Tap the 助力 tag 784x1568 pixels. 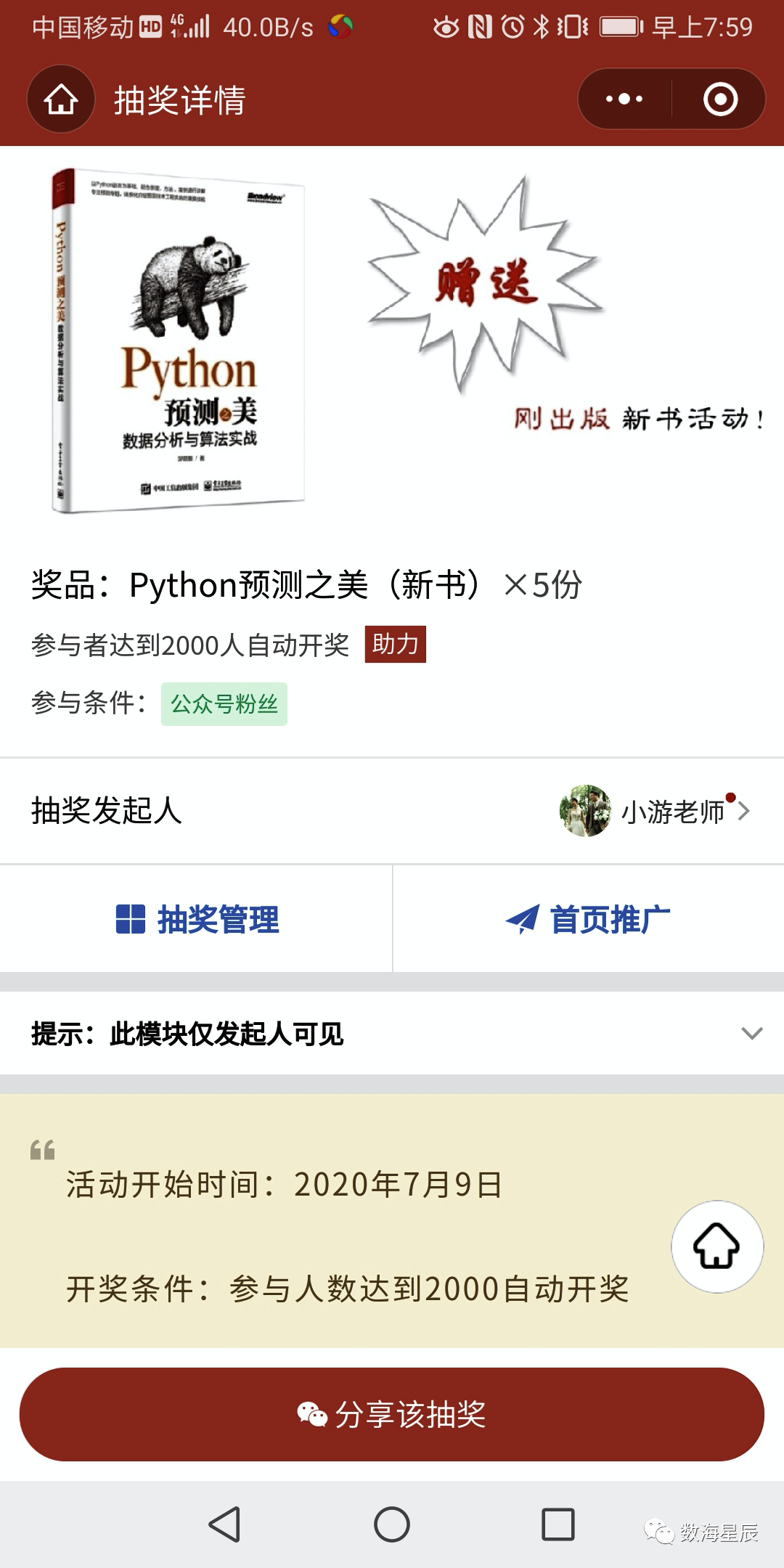point(395,645)
